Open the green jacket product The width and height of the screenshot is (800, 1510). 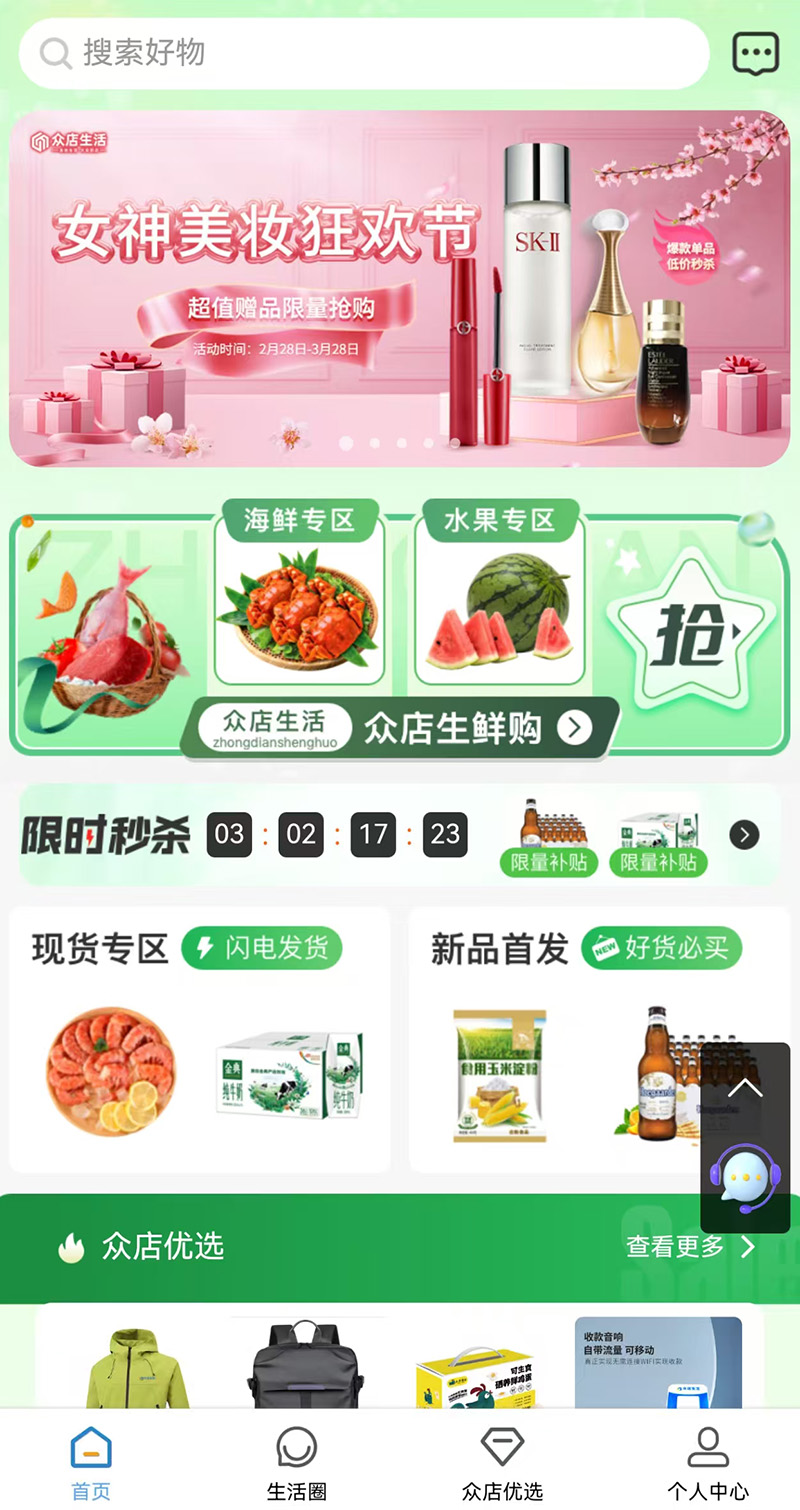click(138, 1368)
